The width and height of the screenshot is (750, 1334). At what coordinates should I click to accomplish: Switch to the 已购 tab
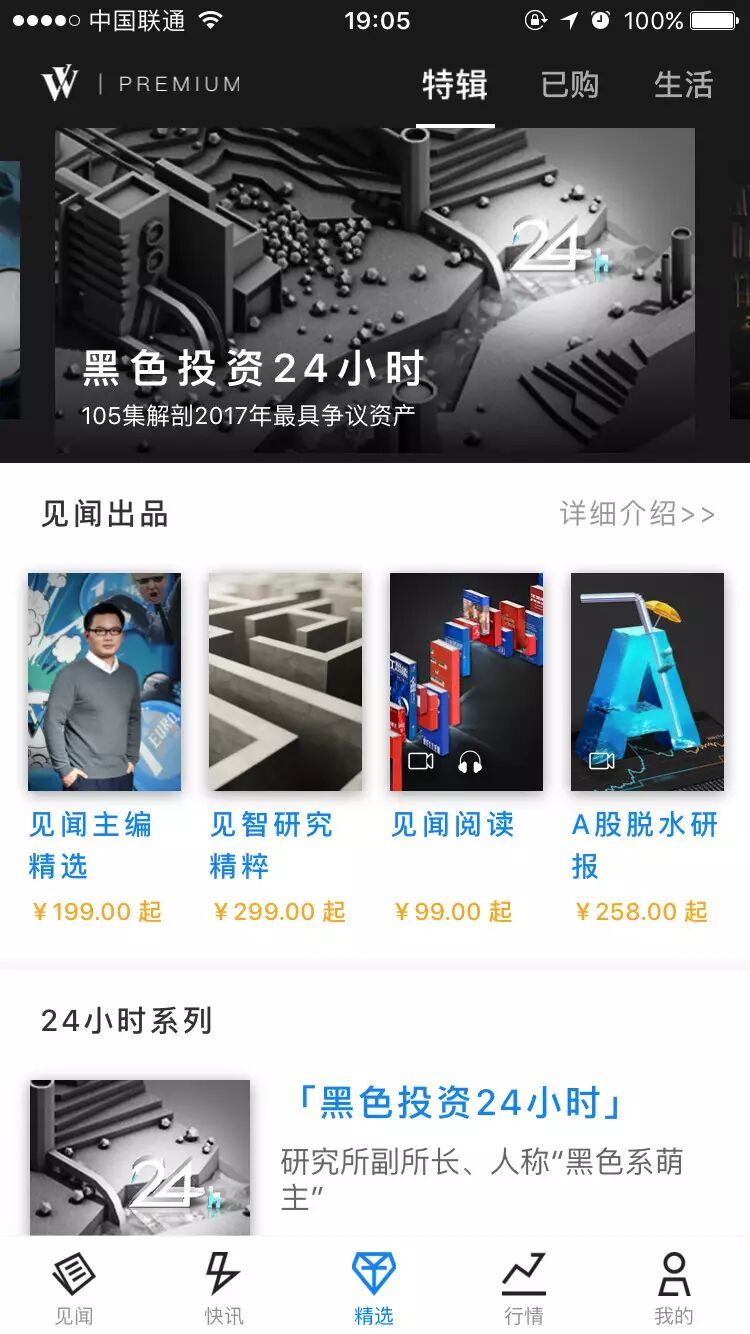(569, 85)
